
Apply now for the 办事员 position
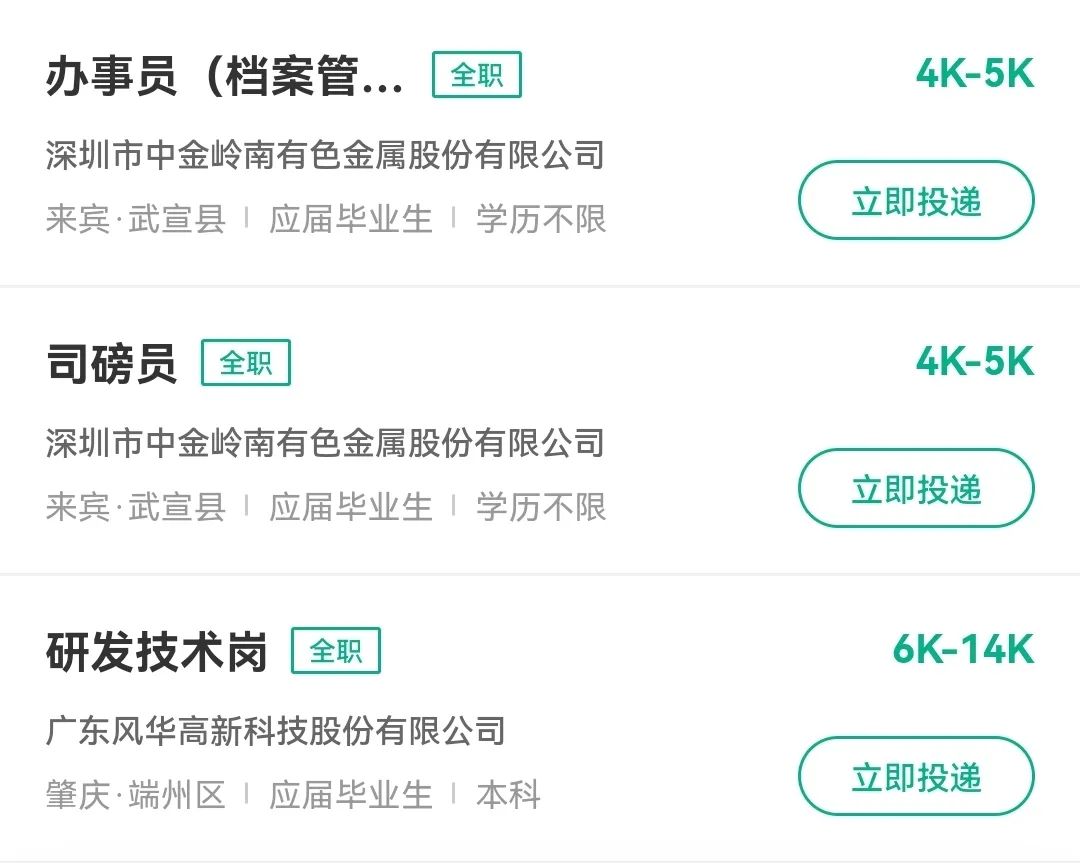915,201
